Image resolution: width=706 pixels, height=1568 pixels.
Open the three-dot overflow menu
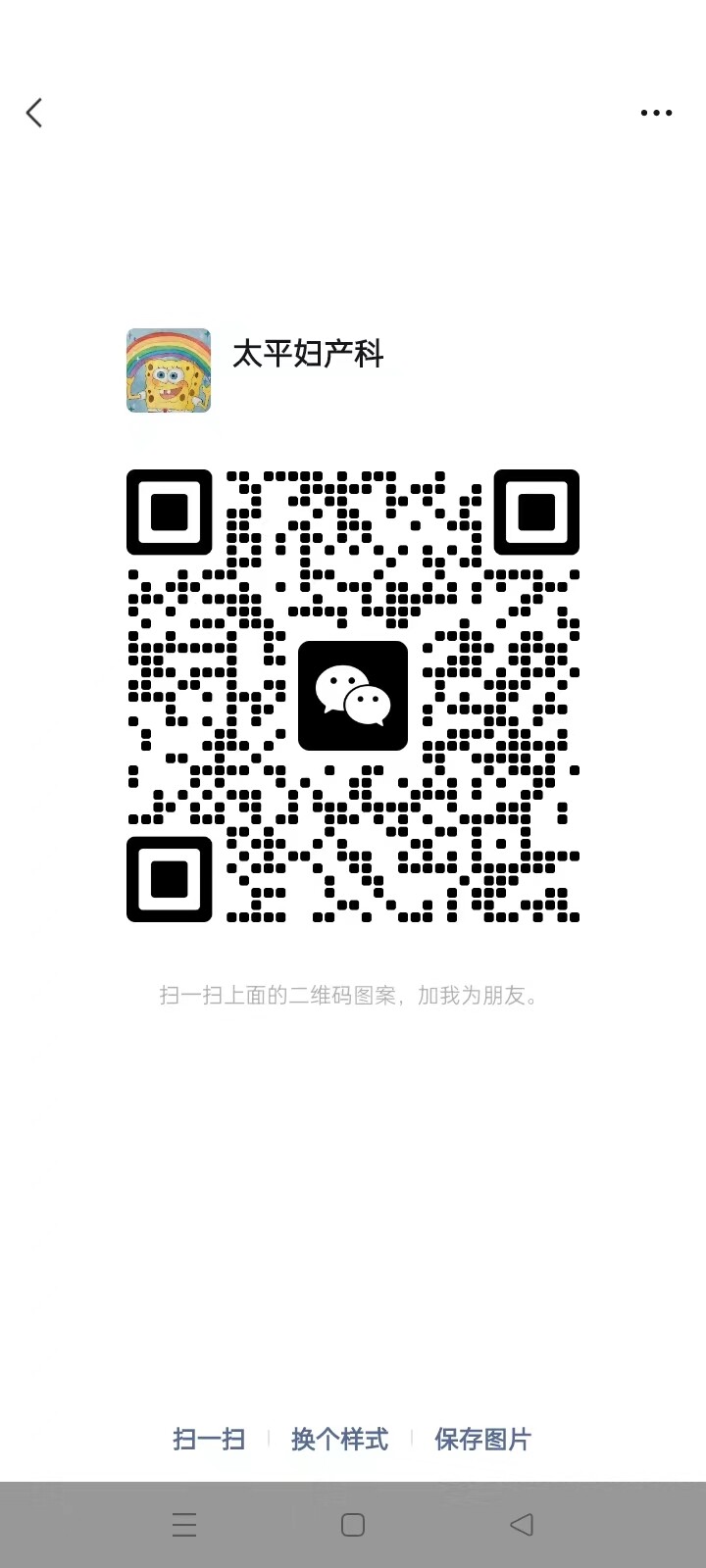[656, 113]
